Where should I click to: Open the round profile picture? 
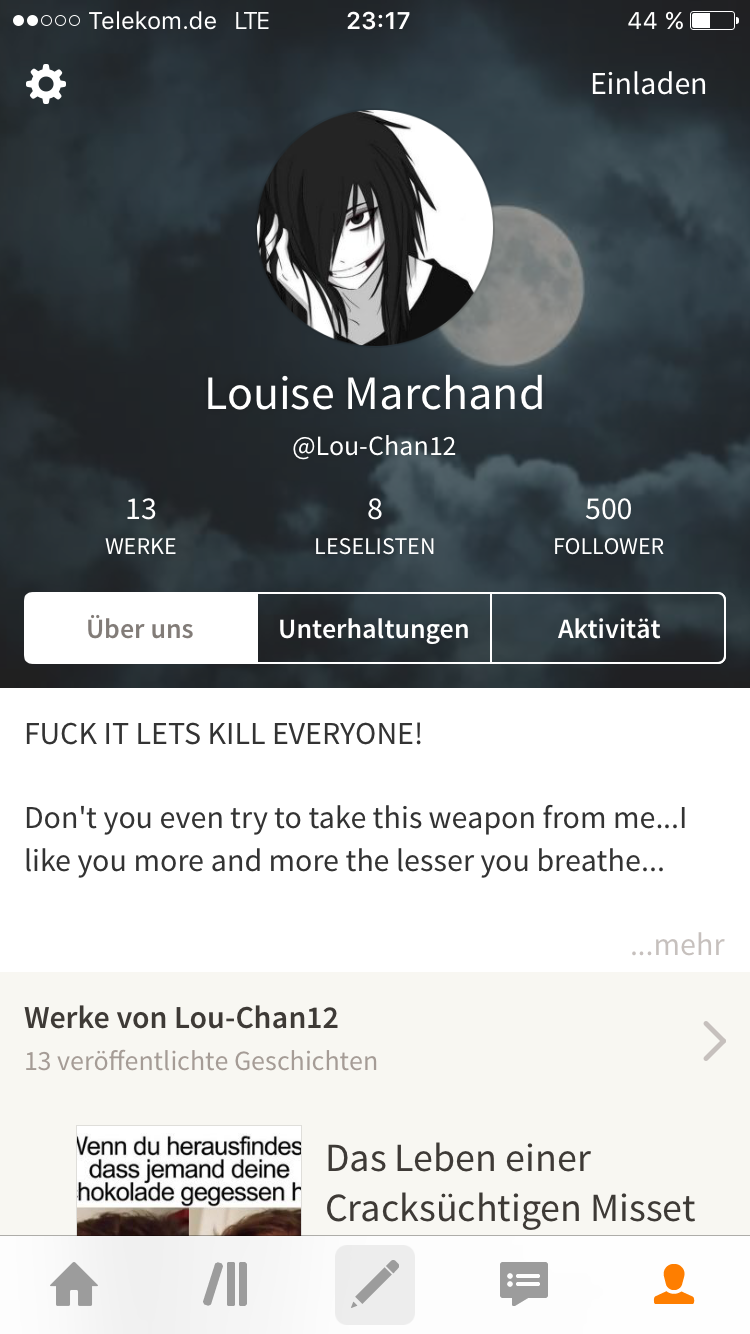click(x=375, y=228)
